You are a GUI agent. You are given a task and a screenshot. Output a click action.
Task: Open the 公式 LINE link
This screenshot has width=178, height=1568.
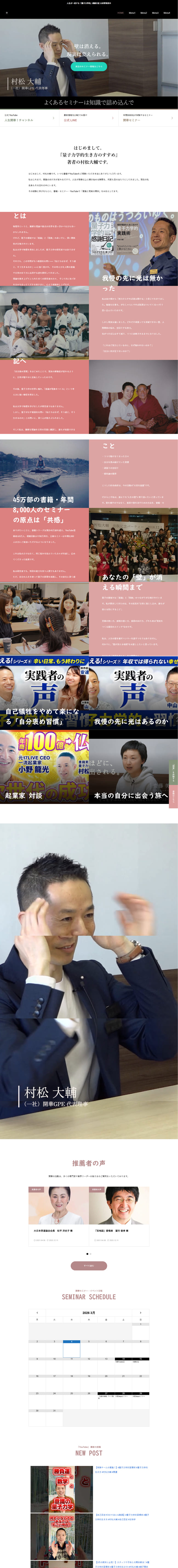pos(88,118)
